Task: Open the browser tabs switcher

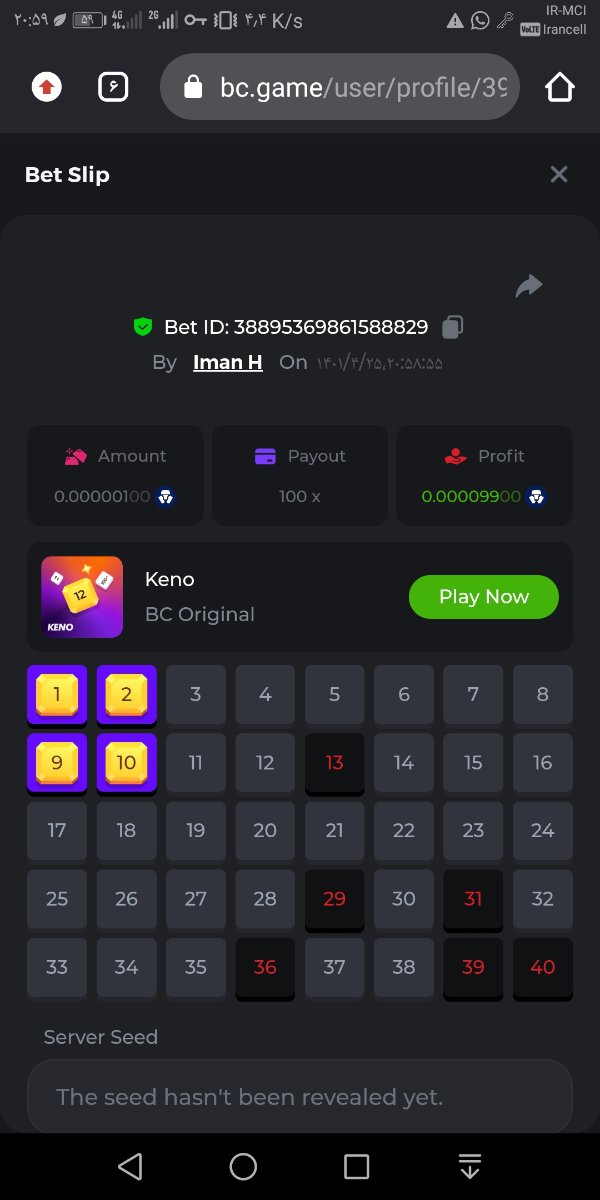Action: click(114, 88)
